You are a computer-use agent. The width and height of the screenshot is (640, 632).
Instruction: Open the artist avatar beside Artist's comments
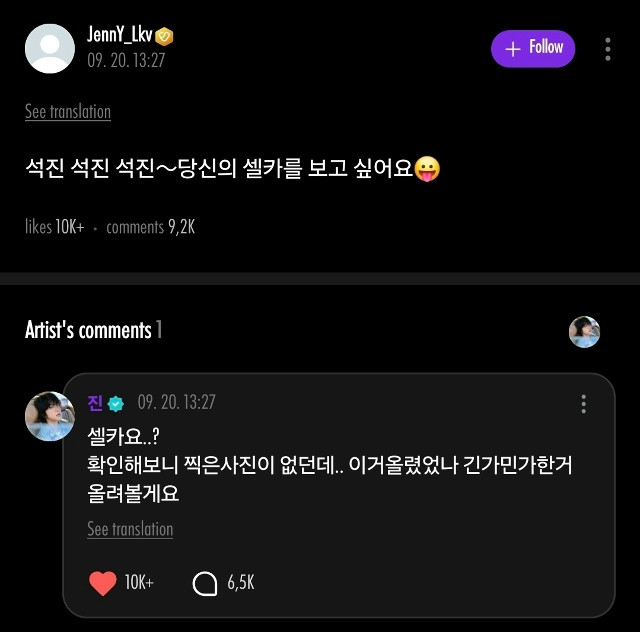[584, 332]
